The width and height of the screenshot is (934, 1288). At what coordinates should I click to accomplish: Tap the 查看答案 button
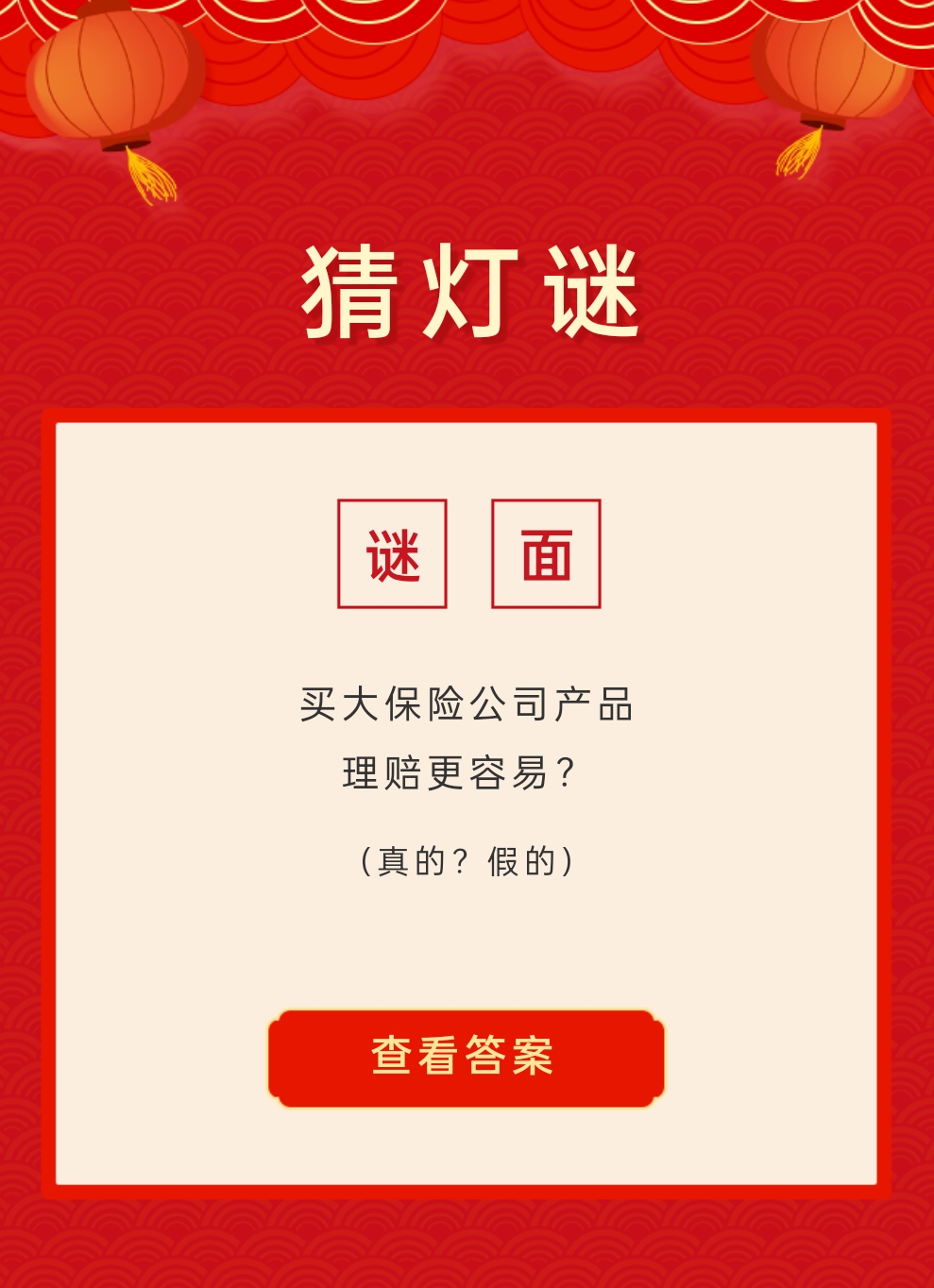466,1058
